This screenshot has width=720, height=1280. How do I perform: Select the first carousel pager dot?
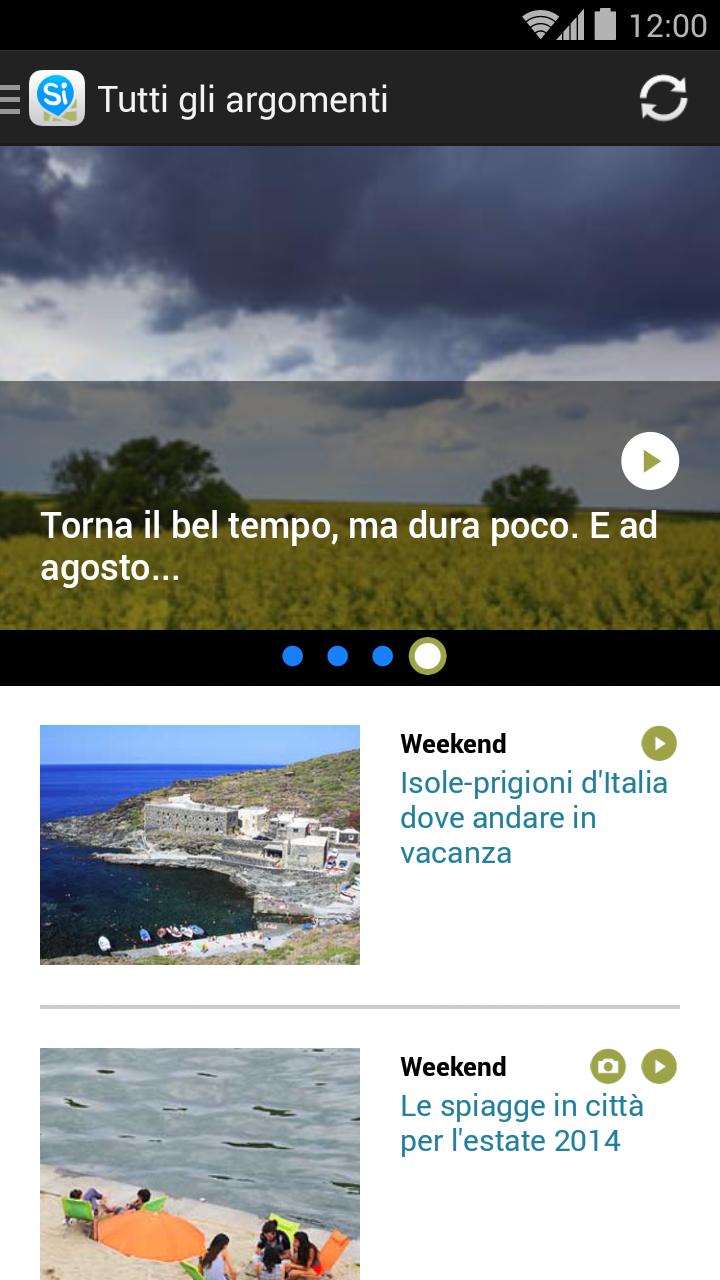click(x=292, y=657)
